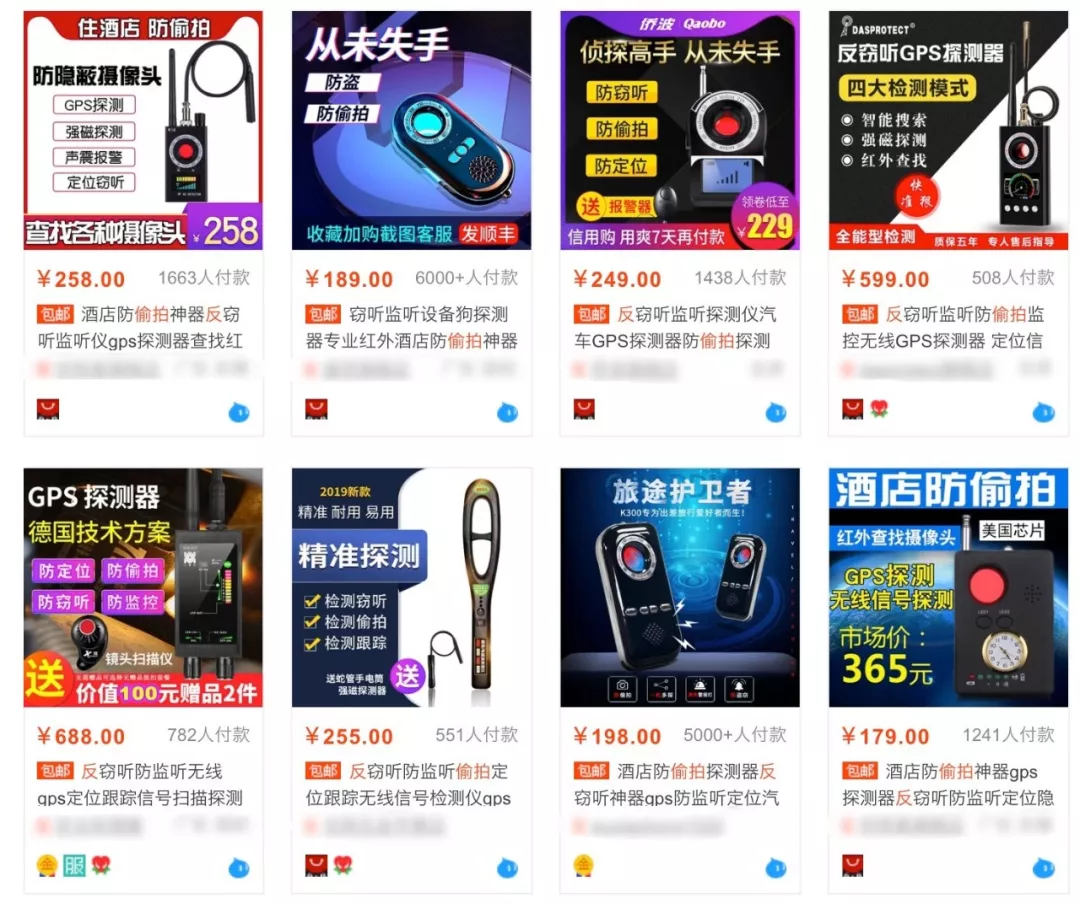The height and width of the screenshot is (904, 1080).
Task: Open the ¥599.00 DASPROTECT GPS detector
Action: pos(948,130)
